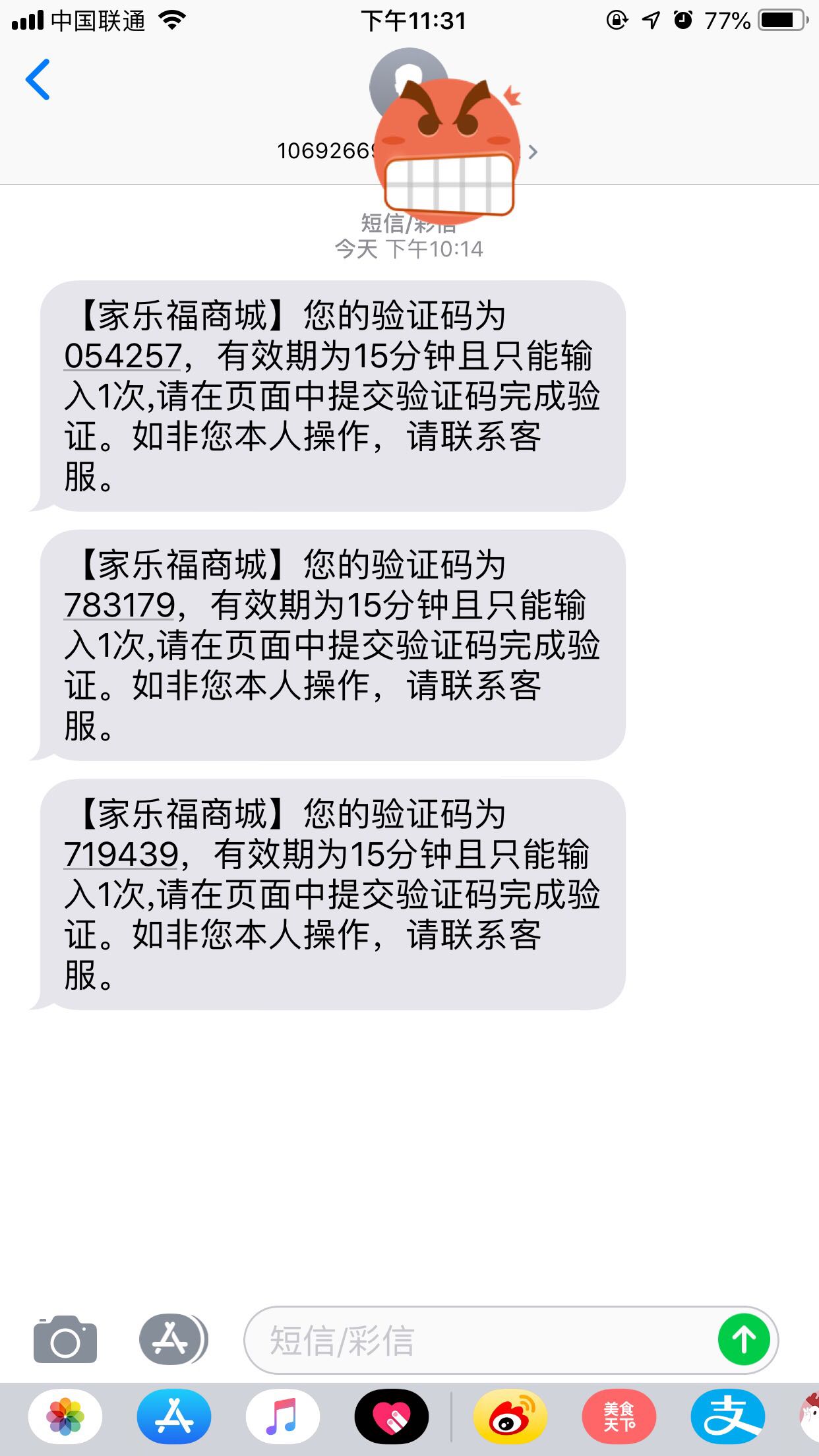The height and width of the screenshot is (1456, 819).
Task: Tap the underlined code 783179
Action: pyautogui.click(x=119, y=605)
